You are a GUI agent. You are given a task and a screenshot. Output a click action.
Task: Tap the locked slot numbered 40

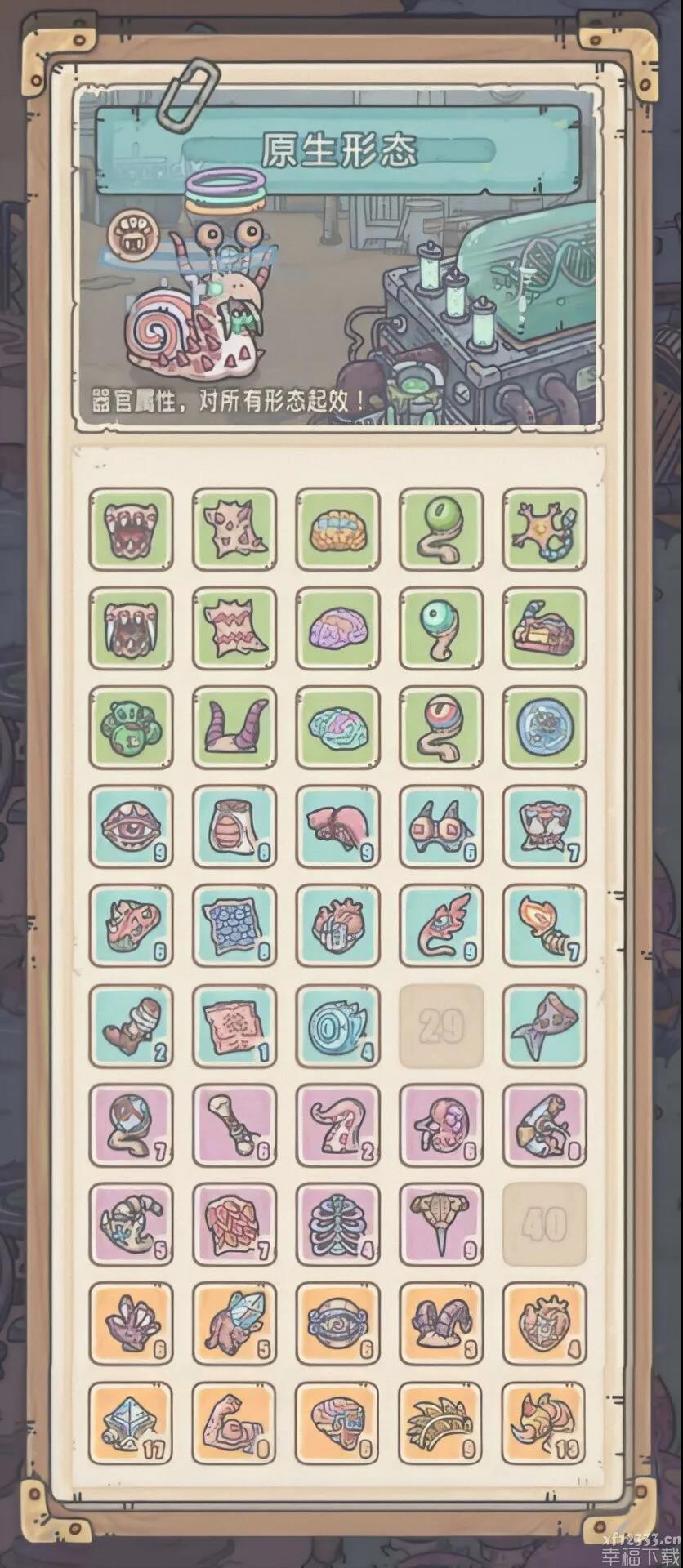[x=544, y=1224]
